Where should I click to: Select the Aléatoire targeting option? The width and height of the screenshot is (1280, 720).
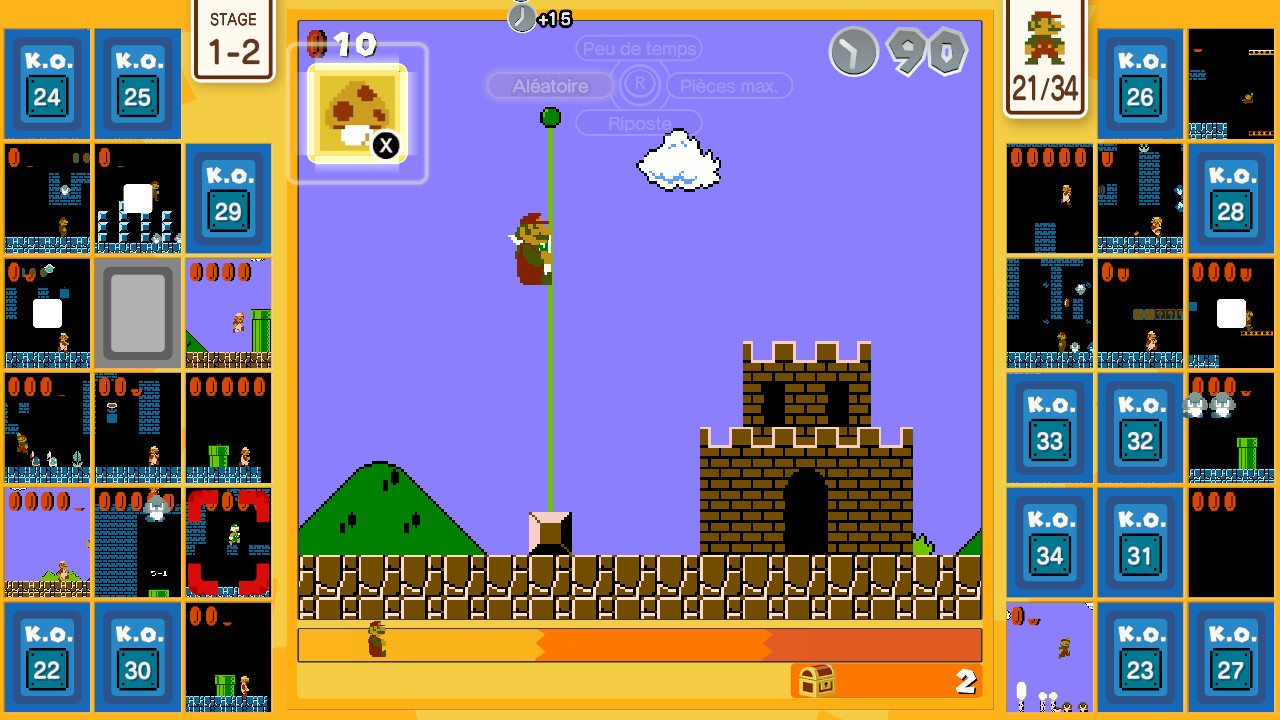tap(550, 86)
